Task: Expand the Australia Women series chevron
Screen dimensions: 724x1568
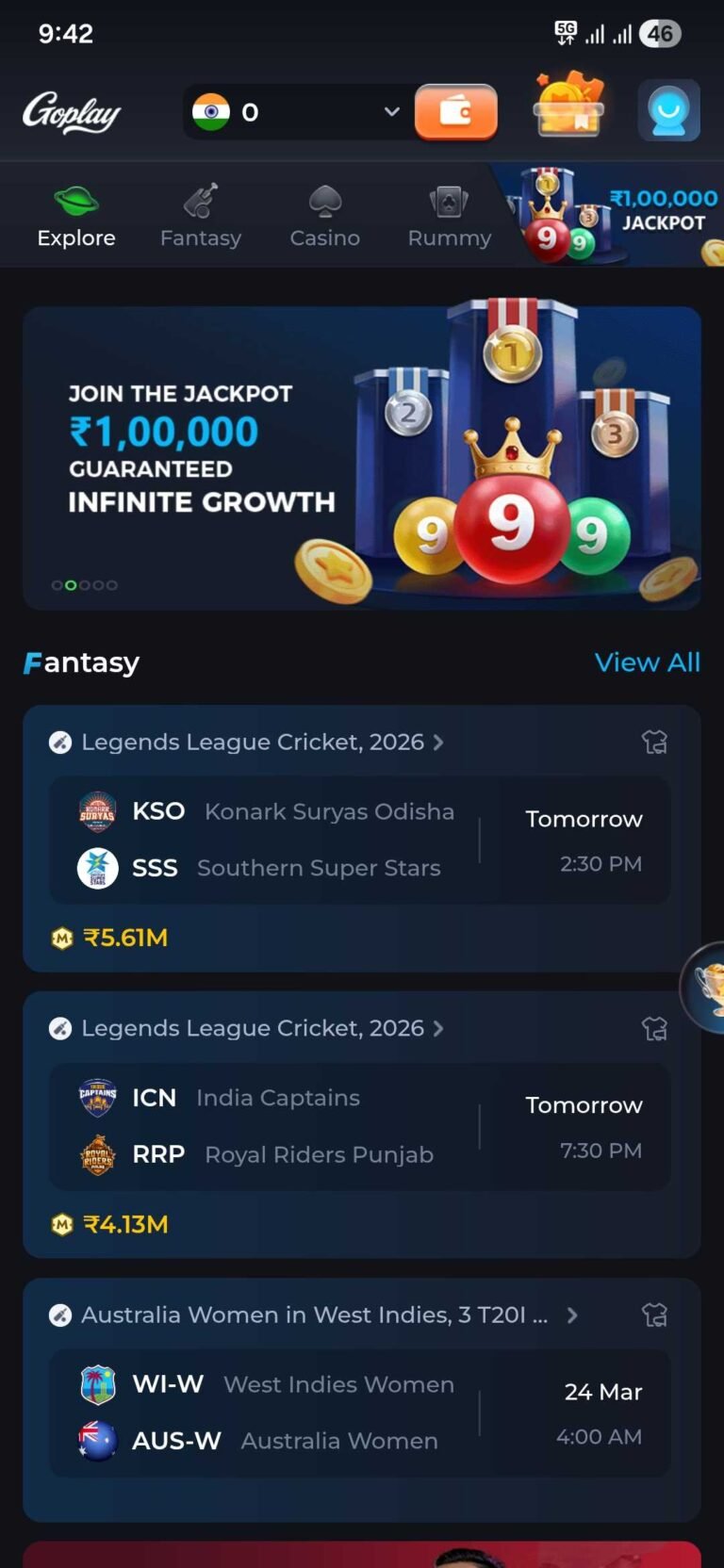Action: click(573, 1315)
